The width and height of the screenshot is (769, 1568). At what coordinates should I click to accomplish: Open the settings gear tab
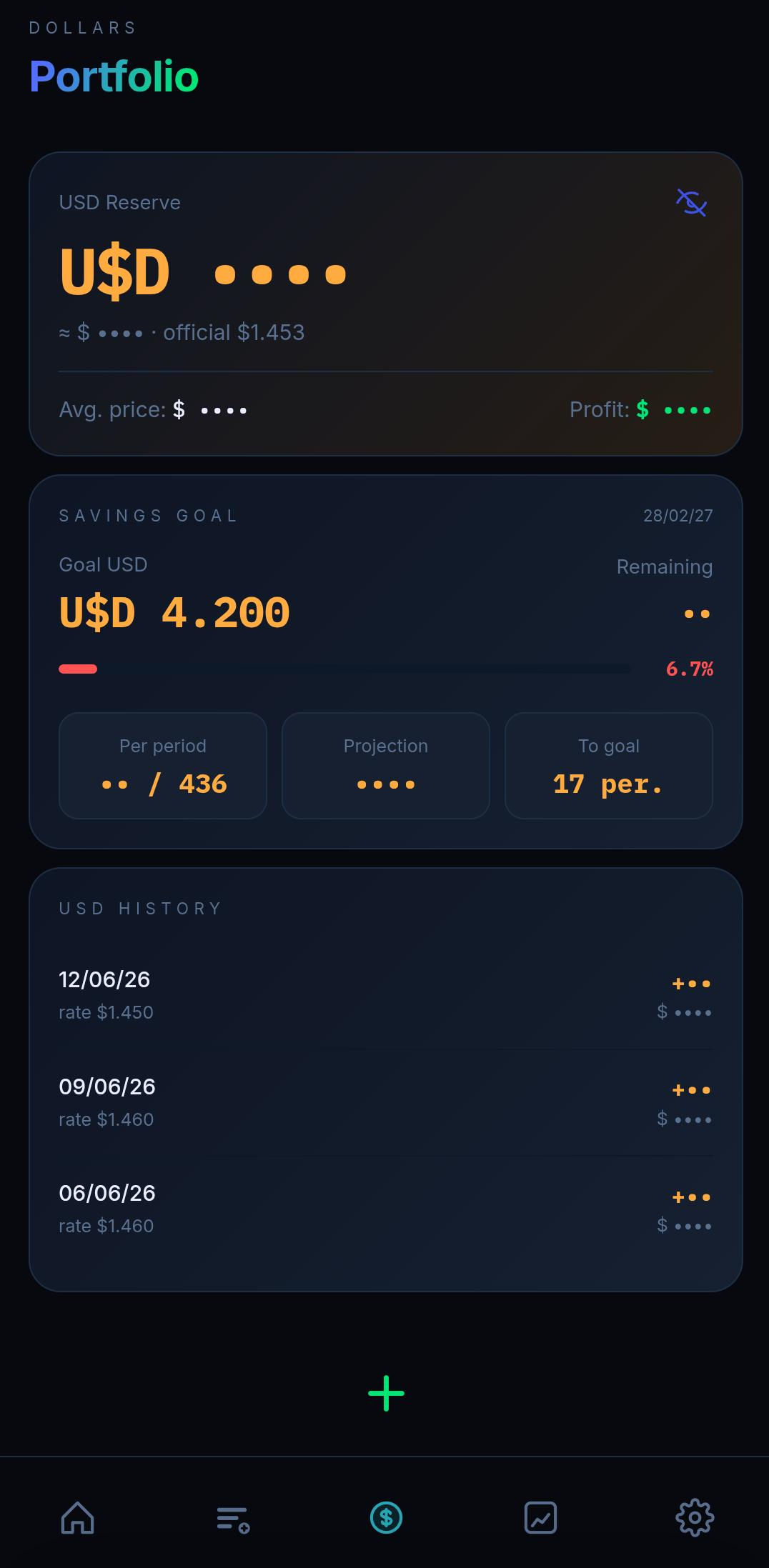[695, 1517]
